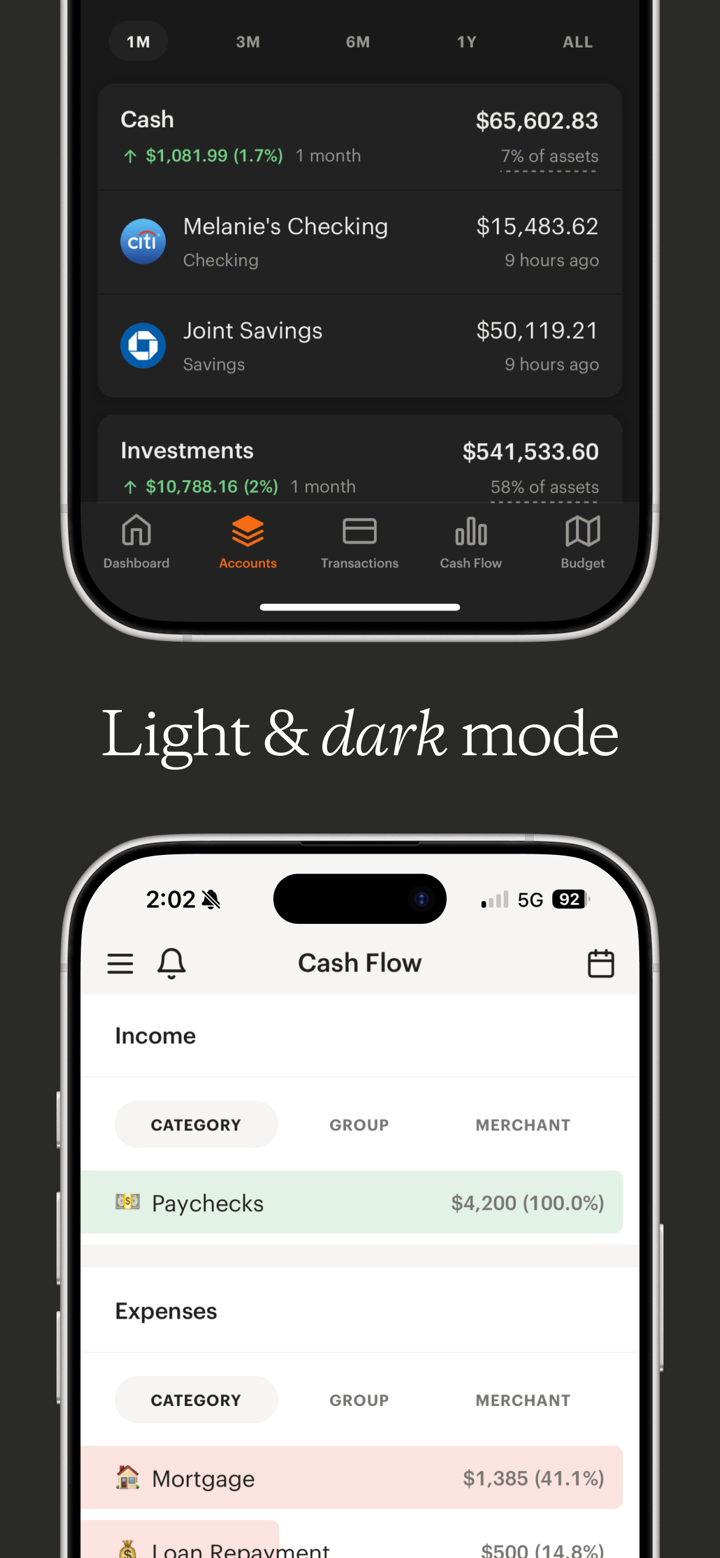Switch expenses view to MERCHANT
720x1558 pixels.
click(523, 1400)
